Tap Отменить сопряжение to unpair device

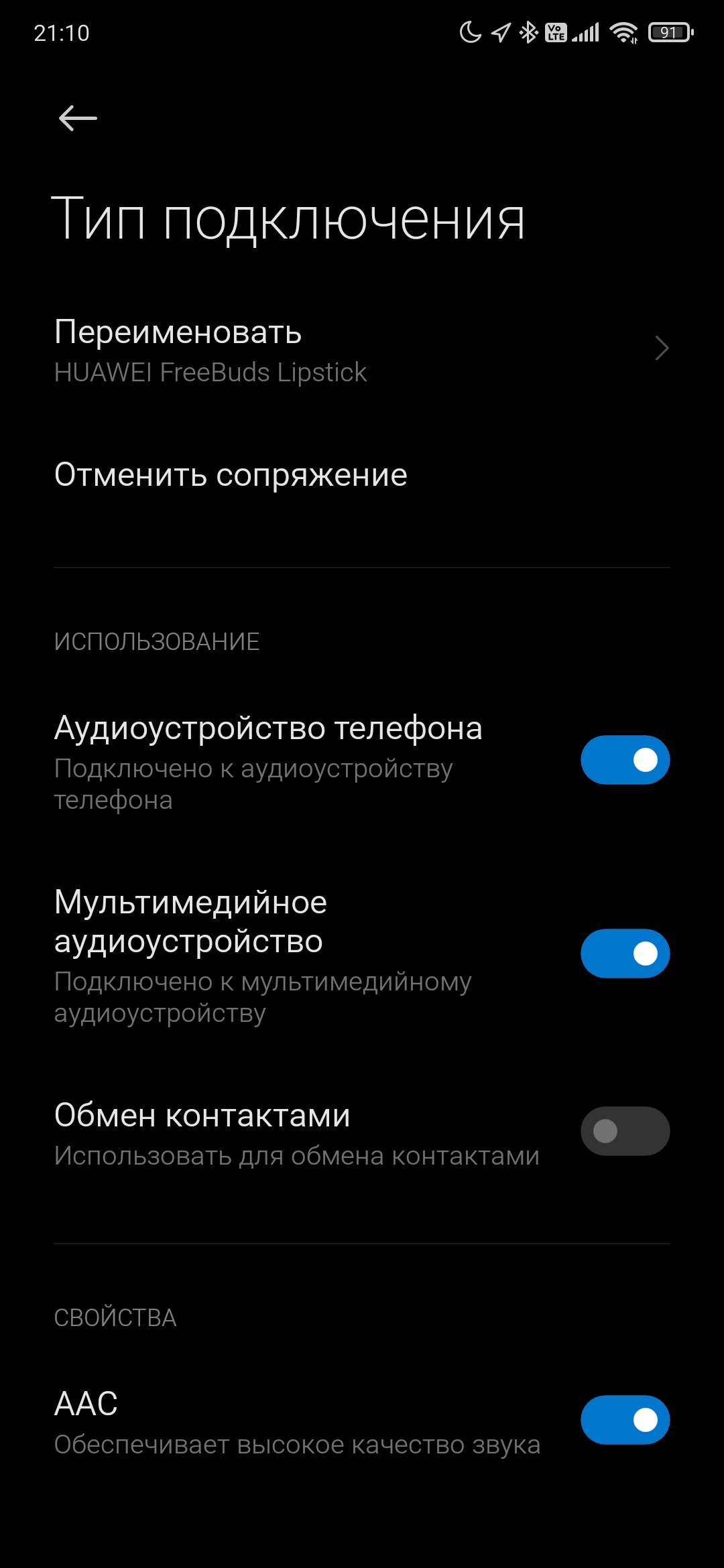coord(231,475)
